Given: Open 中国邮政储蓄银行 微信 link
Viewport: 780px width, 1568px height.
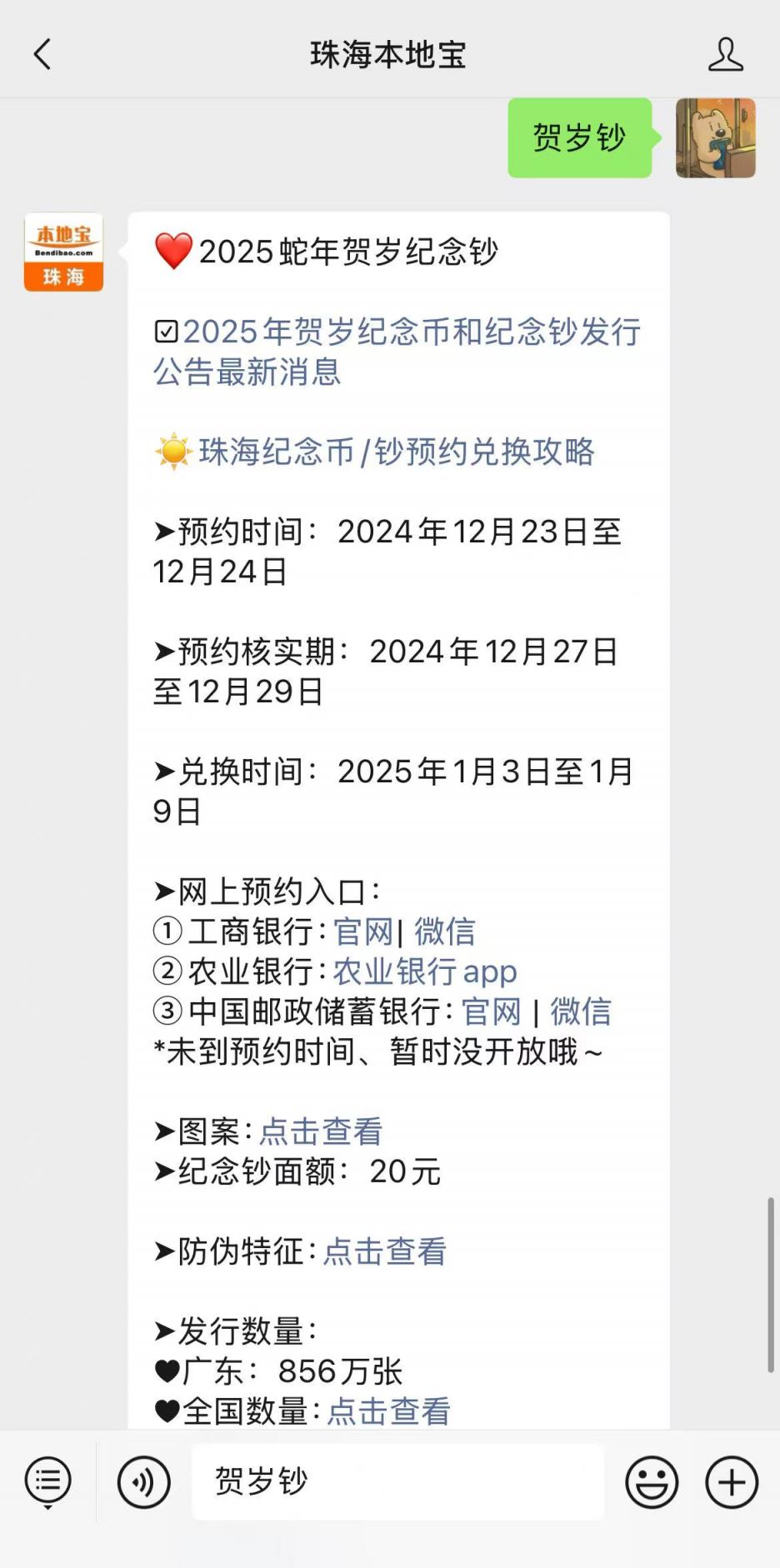Looking at the screenshot, I should (x=581, y=1011).
